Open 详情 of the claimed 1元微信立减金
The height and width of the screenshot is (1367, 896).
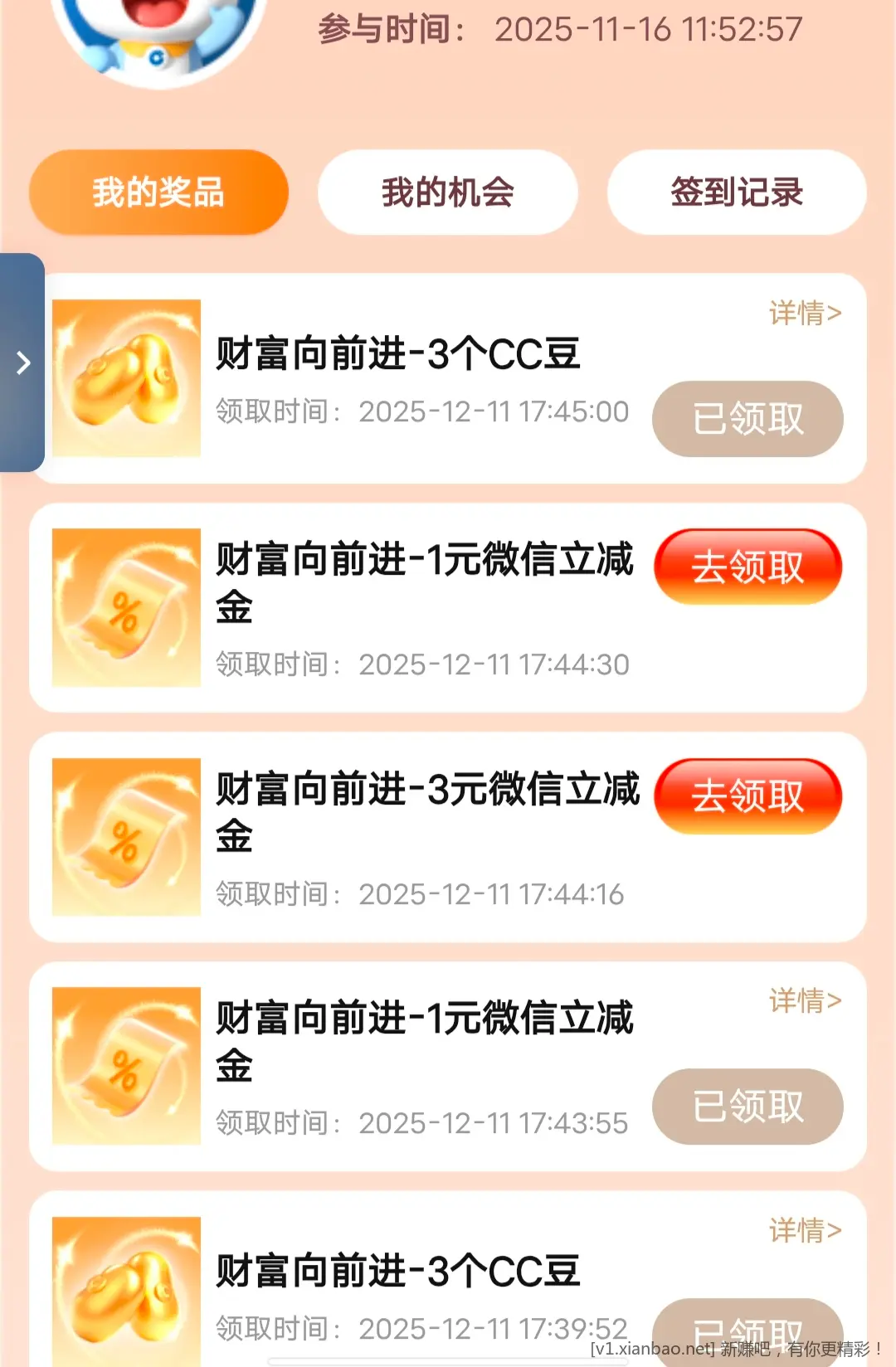coord(803,1001)
